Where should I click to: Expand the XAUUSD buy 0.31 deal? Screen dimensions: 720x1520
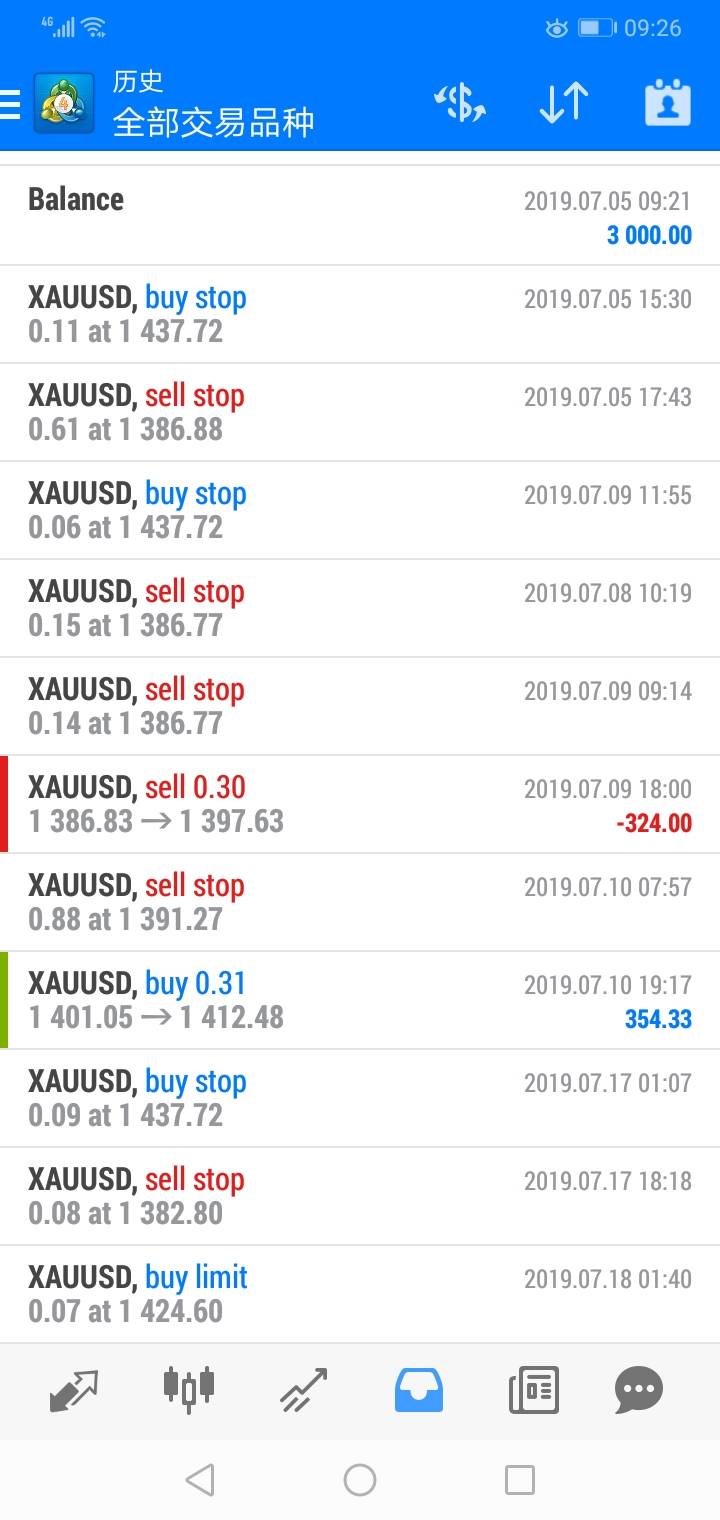point(360,1000)
